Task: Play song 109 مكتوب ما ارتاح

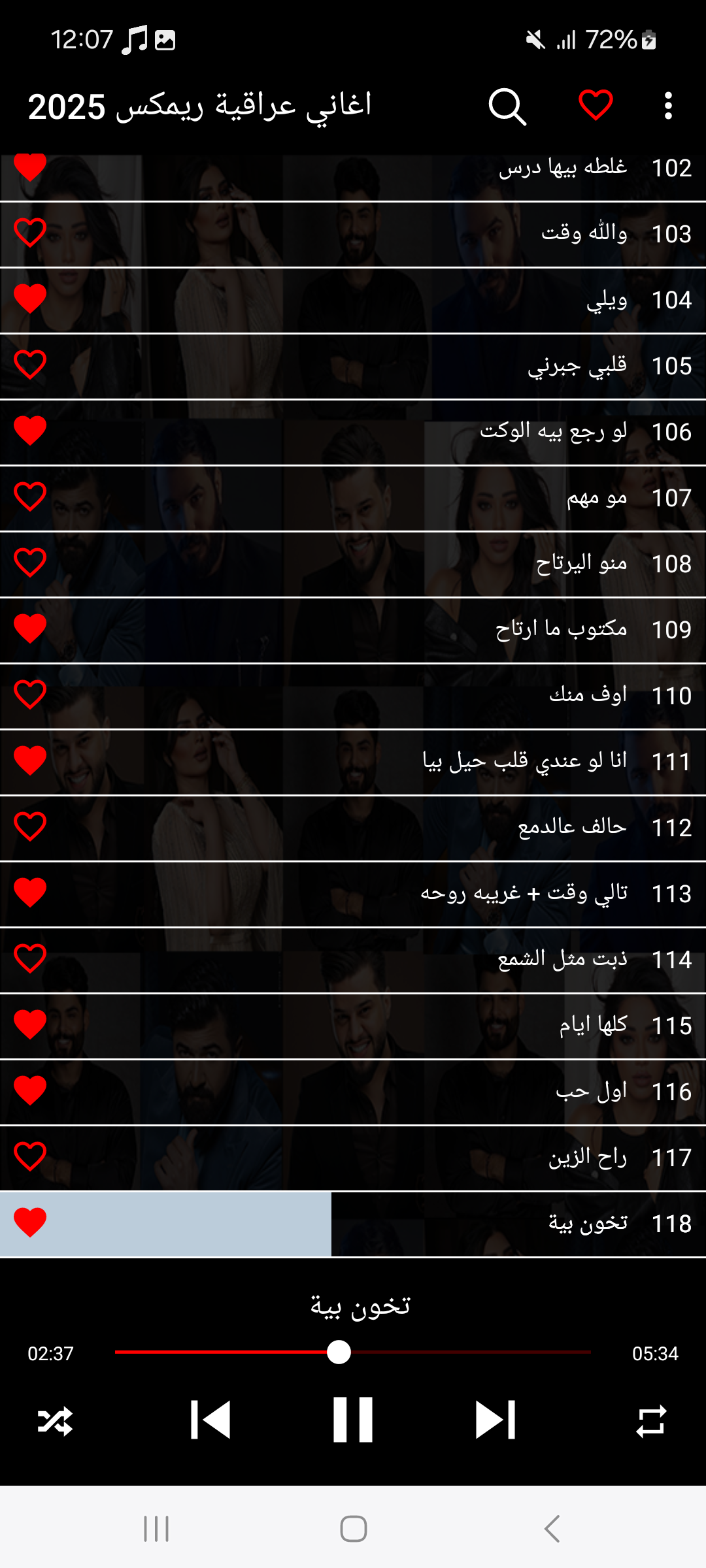Action: tap(353, 630)
